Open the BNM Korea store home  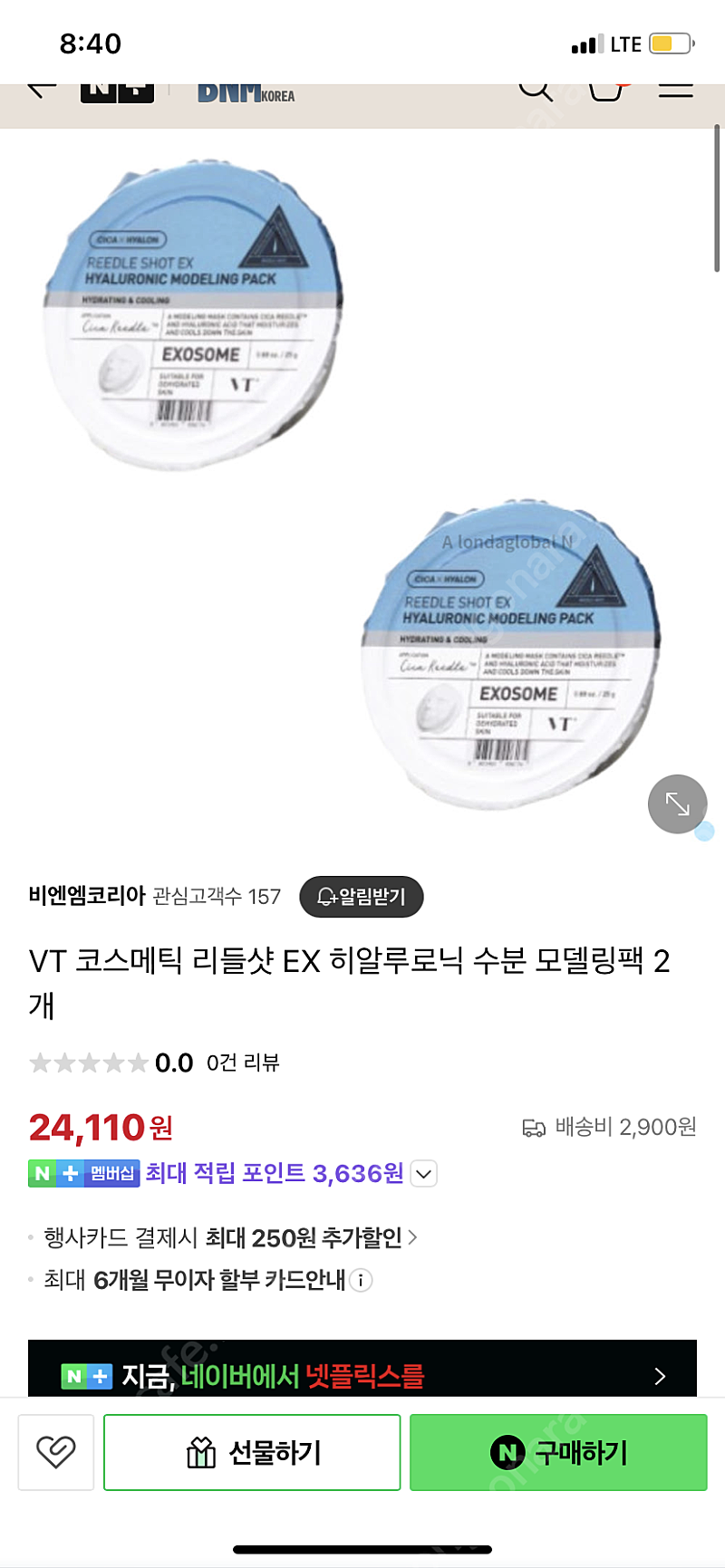246,92
